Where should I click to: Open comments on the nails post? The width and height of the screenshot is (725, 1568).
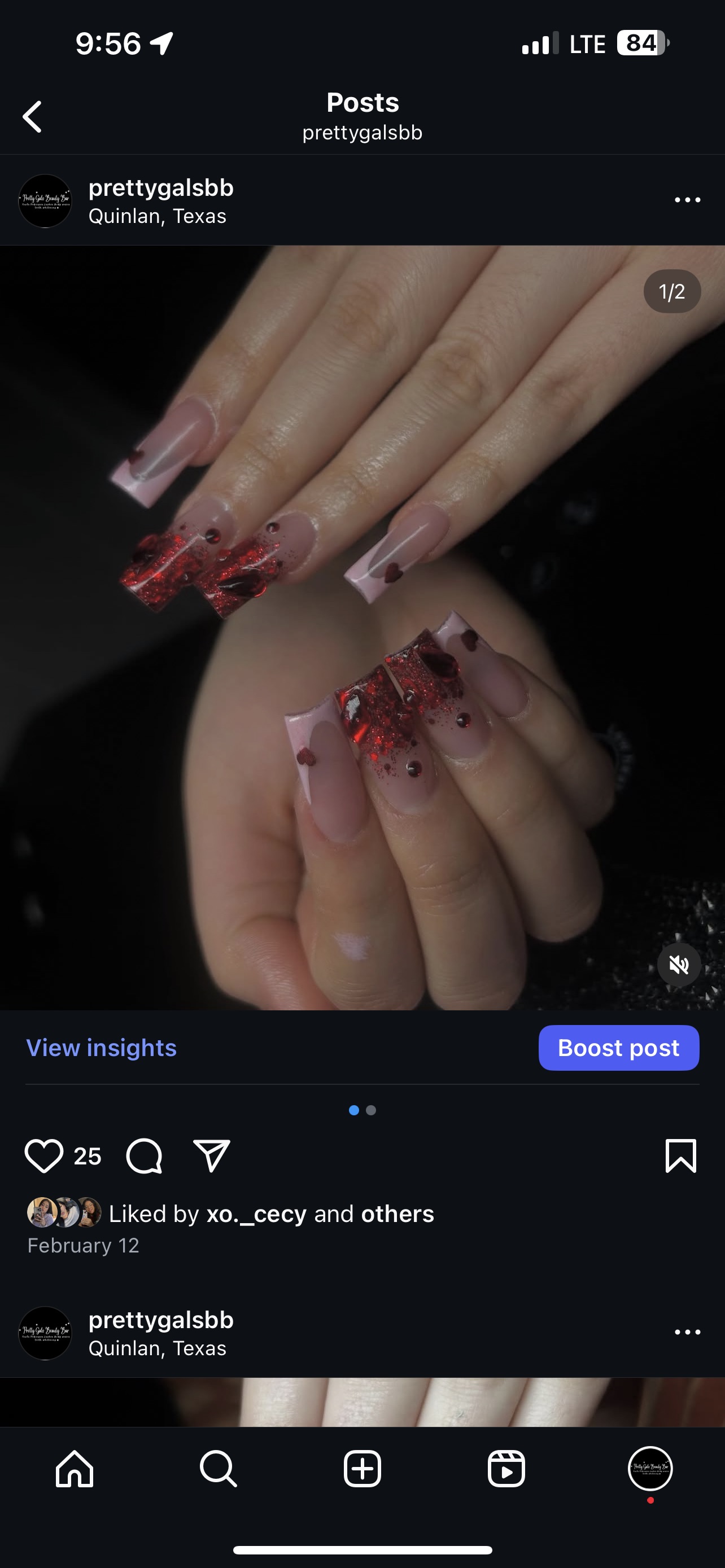coord(145,1156)
